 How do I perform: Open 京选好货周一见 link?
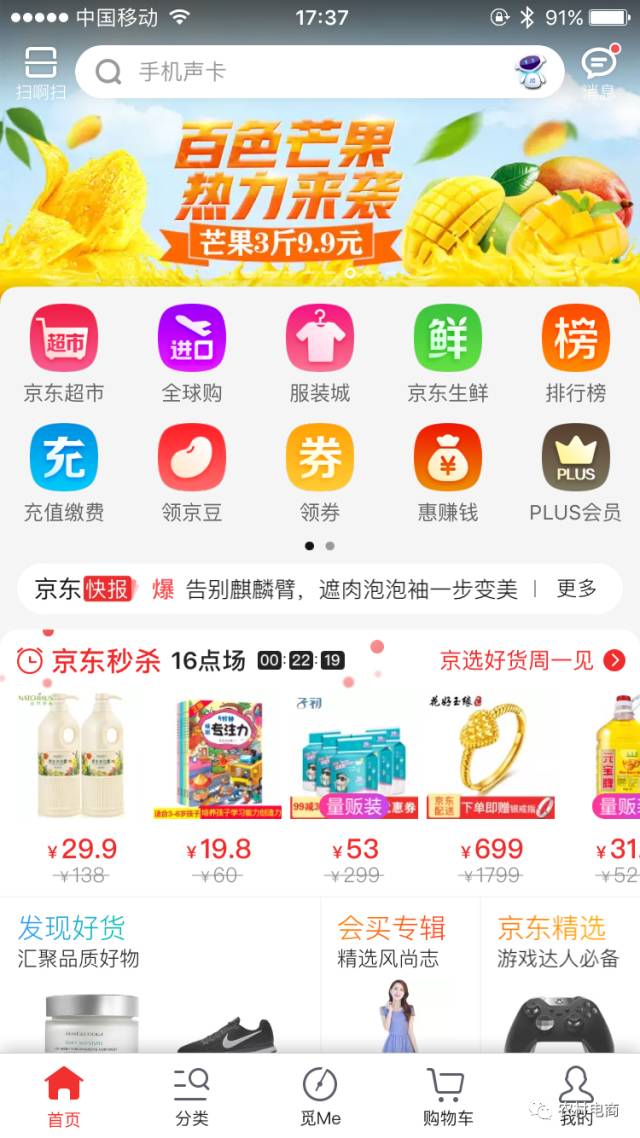tap(532, 660)
